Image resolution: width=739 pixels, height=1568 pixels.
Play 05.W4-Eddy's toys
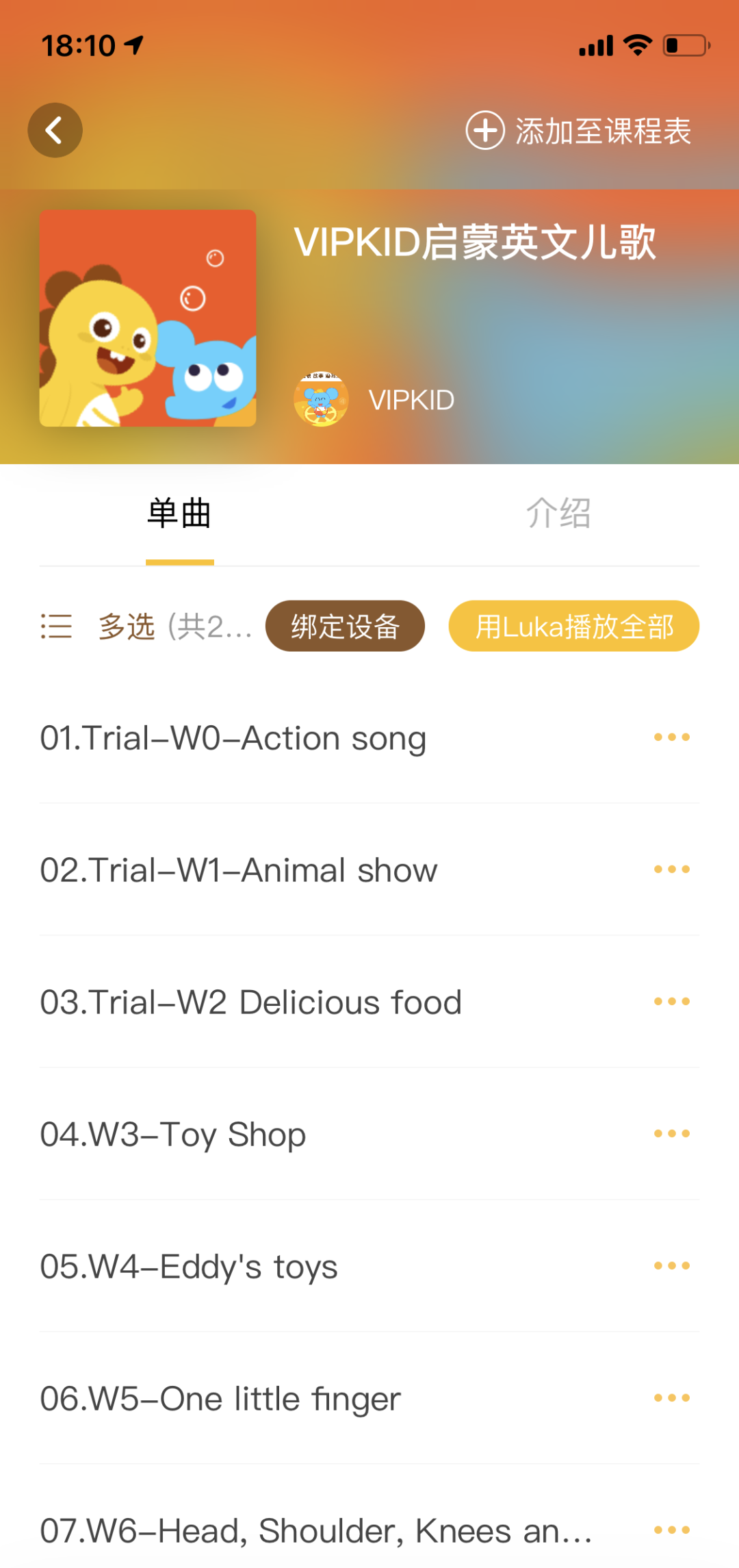coord(189,1267)
